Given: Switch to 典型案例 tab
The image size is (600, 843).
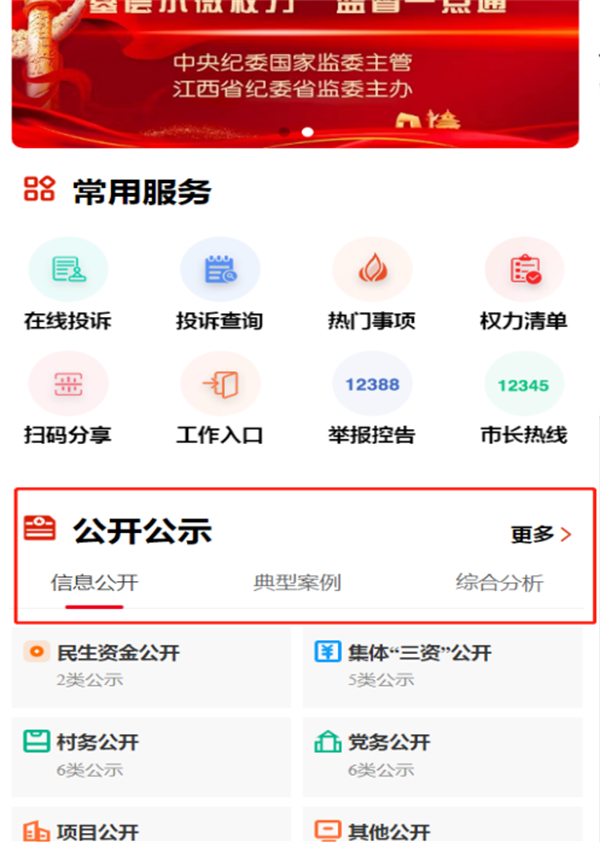Looking at the screenshot, I should click(x=297, y=583).
